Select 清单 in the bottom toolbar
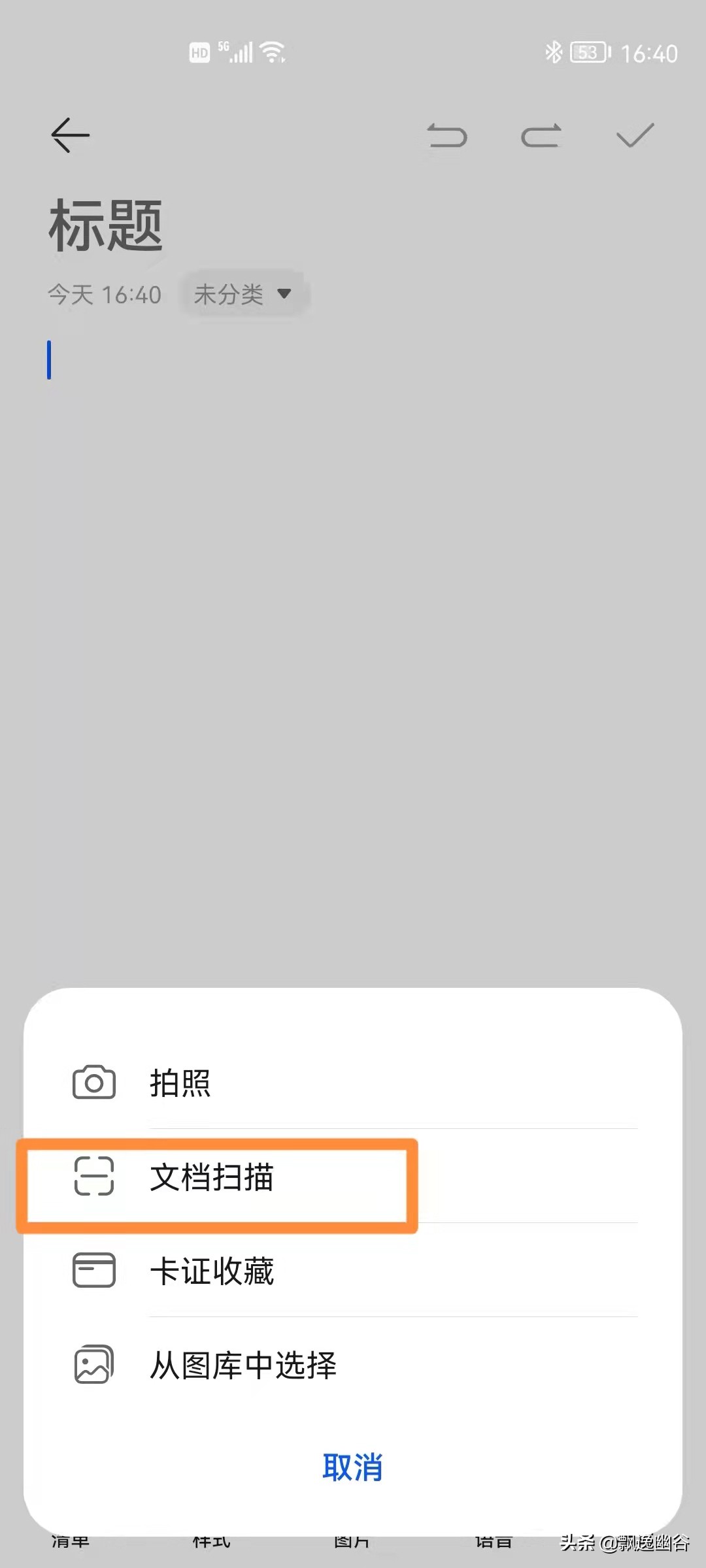The image size is (706, 1568). click(72, 1542)
